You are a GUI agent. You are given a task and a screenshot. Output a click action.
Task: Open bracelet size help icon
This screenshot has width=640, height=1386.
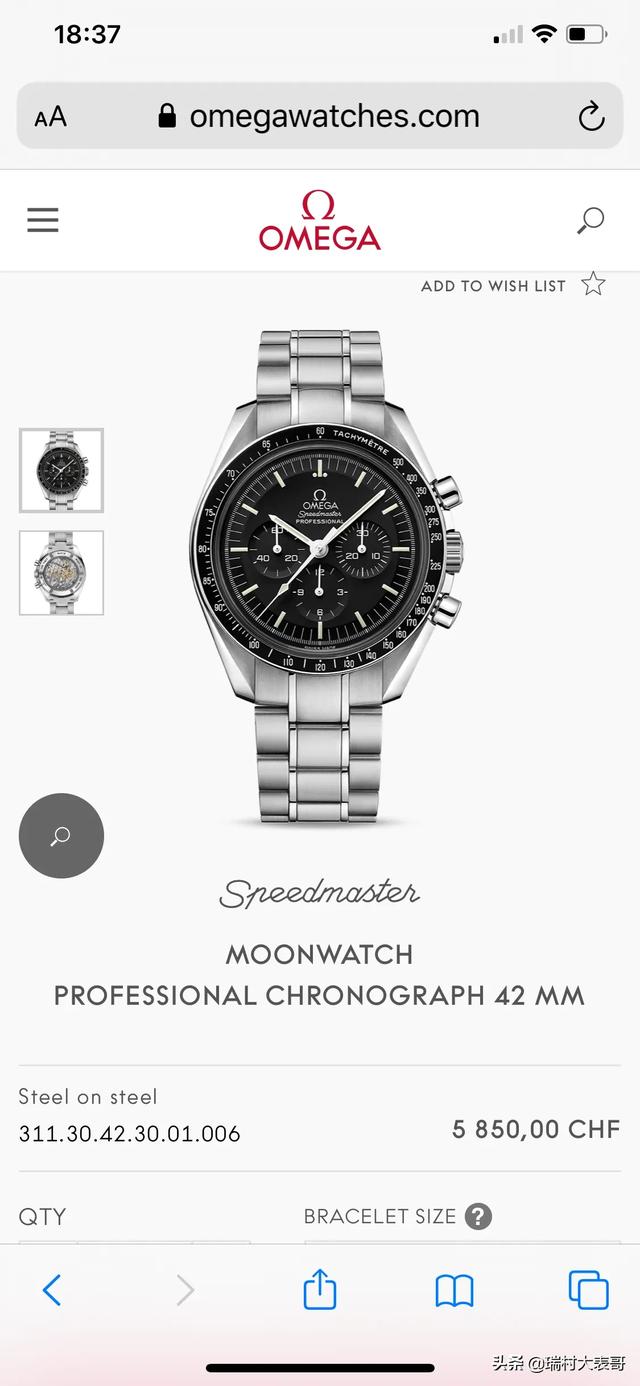pos(478,1217)
